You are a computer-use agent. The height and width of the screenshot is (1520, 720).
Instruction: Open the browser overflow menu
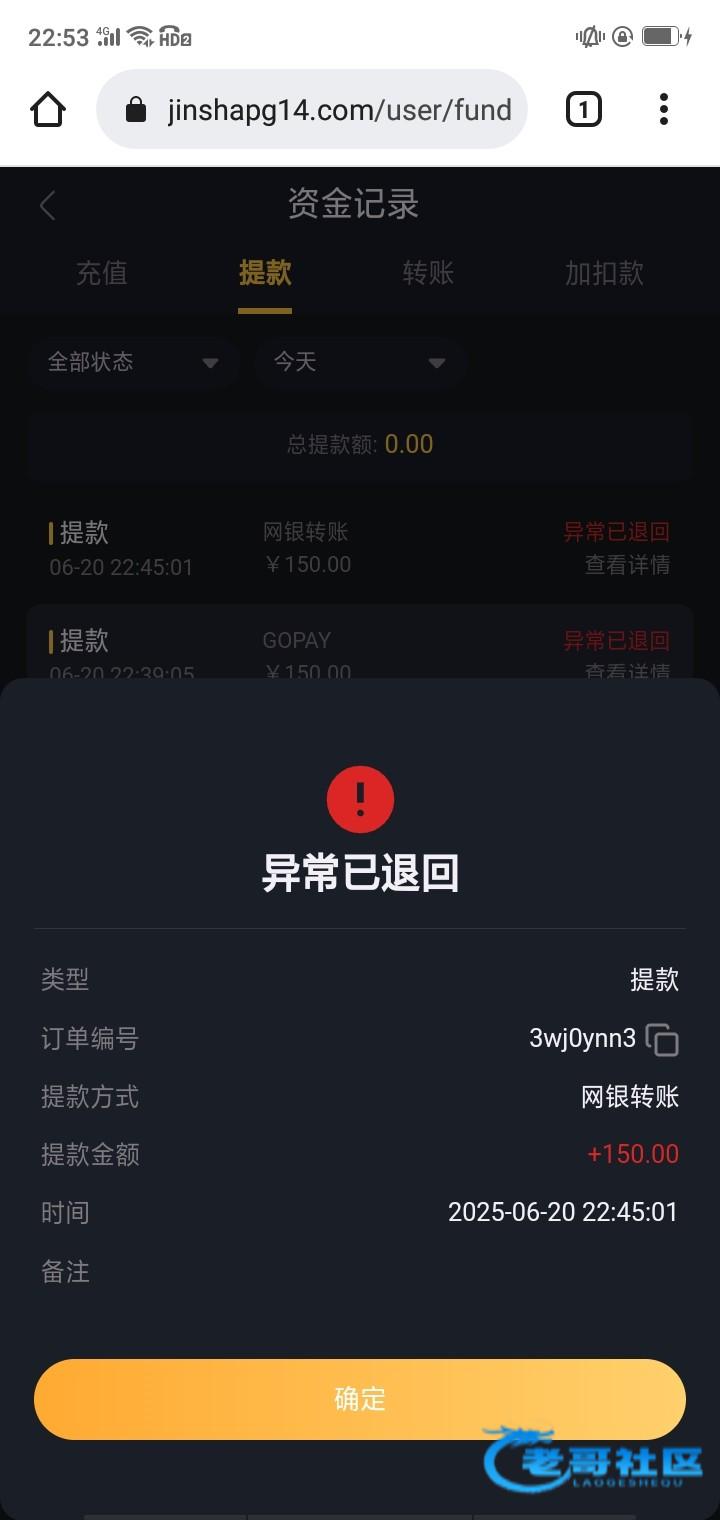tap(663, 109)
